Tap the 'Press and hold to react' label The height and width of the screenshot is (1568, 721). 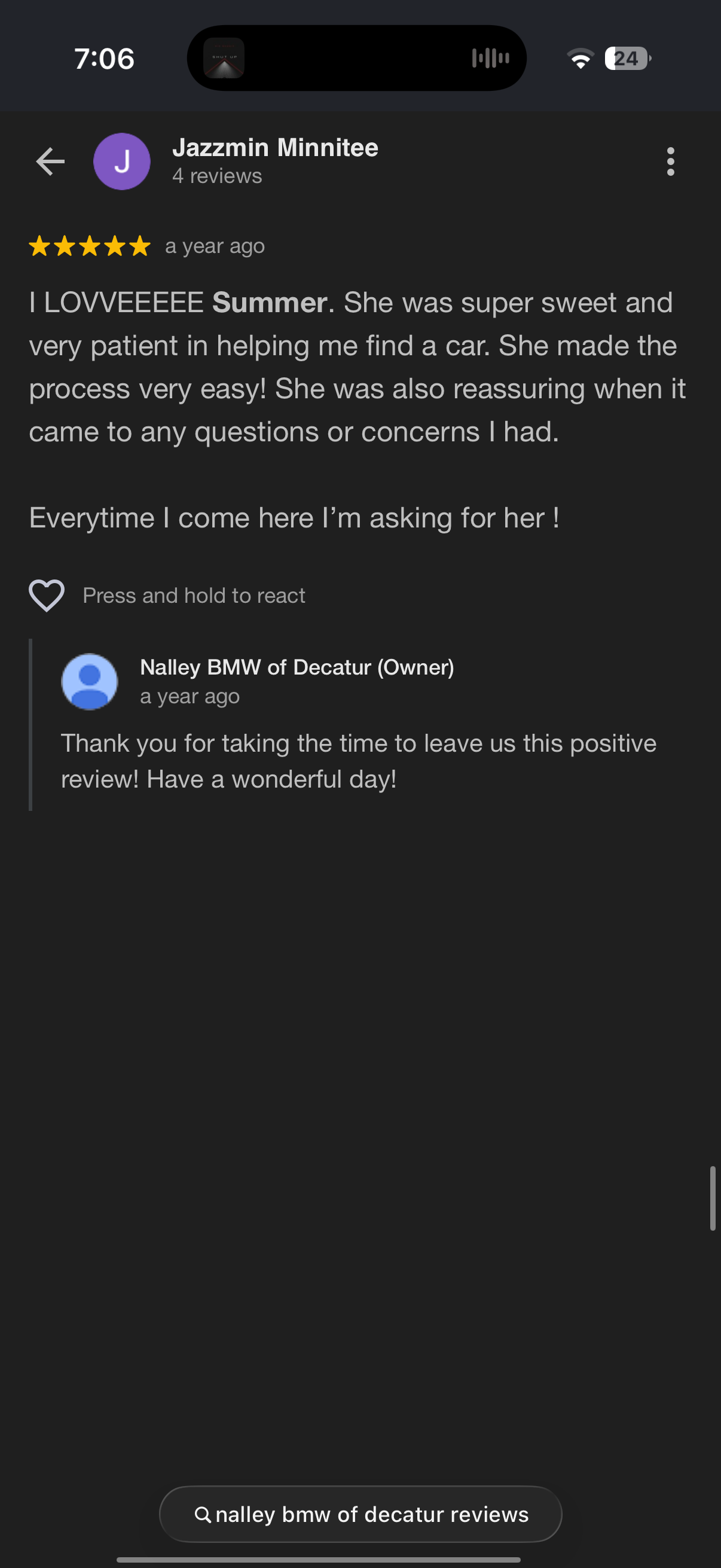(x=195, y=595)
